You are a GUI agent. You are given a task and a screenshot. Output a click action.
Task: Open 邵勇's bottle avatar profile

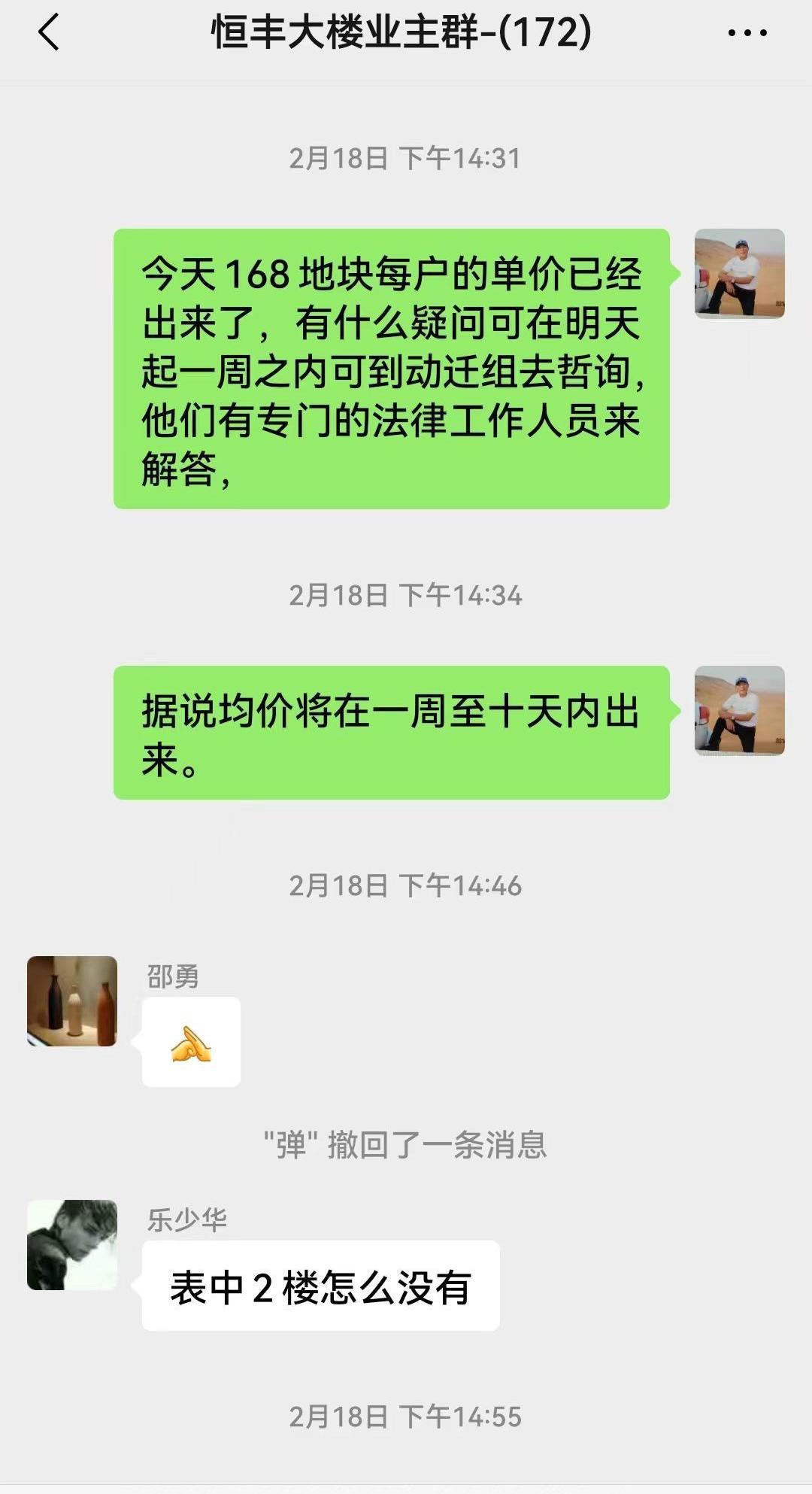pos(72,1001)
